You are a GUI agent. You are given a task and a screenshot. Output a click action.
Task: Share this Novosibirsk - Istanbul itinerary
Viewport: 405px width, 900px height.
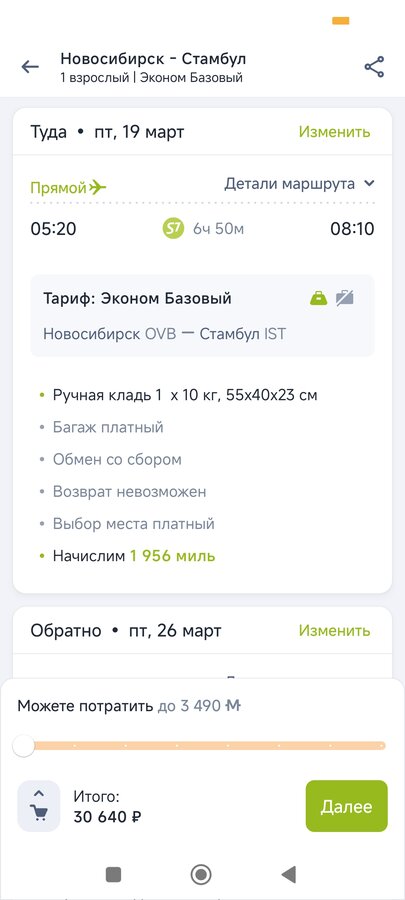click(374, 67)
